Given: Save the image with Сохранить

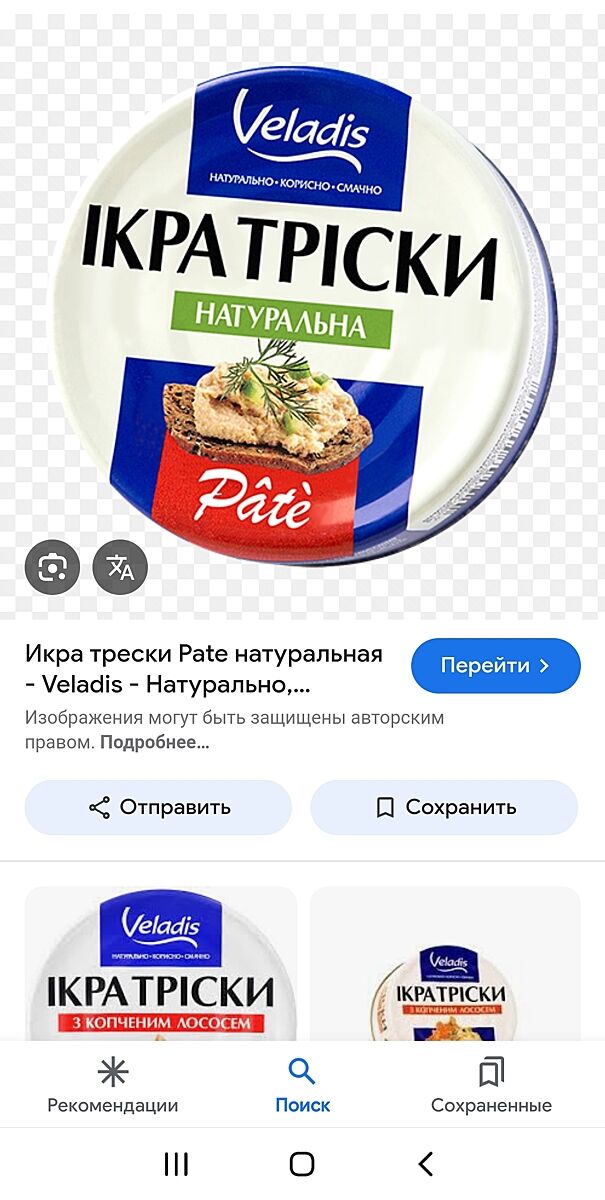Looking at the screenshot, I should (444, 807).
